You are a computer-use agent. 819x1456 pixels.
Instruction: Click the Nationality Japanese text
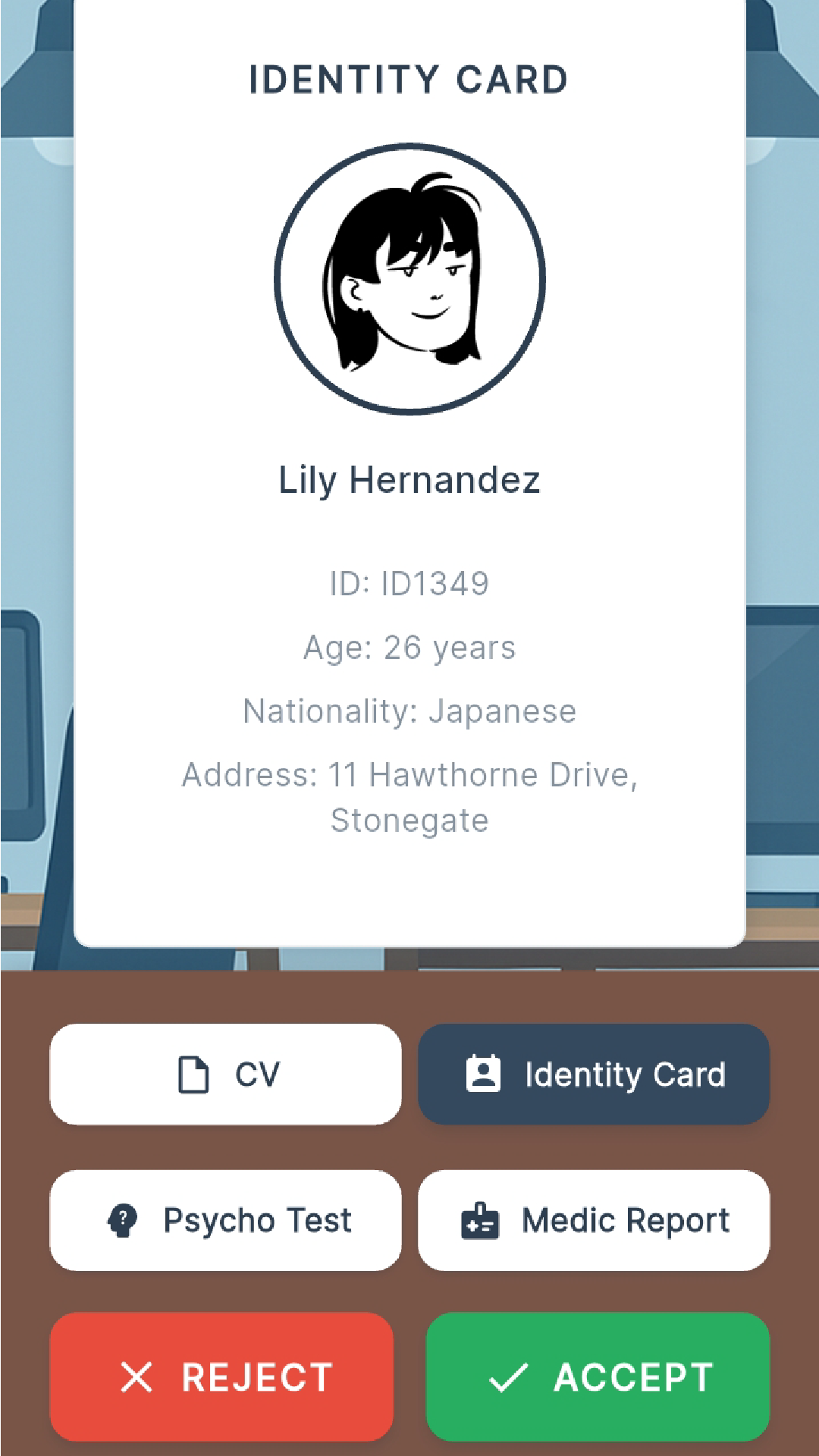click(409, 711)
